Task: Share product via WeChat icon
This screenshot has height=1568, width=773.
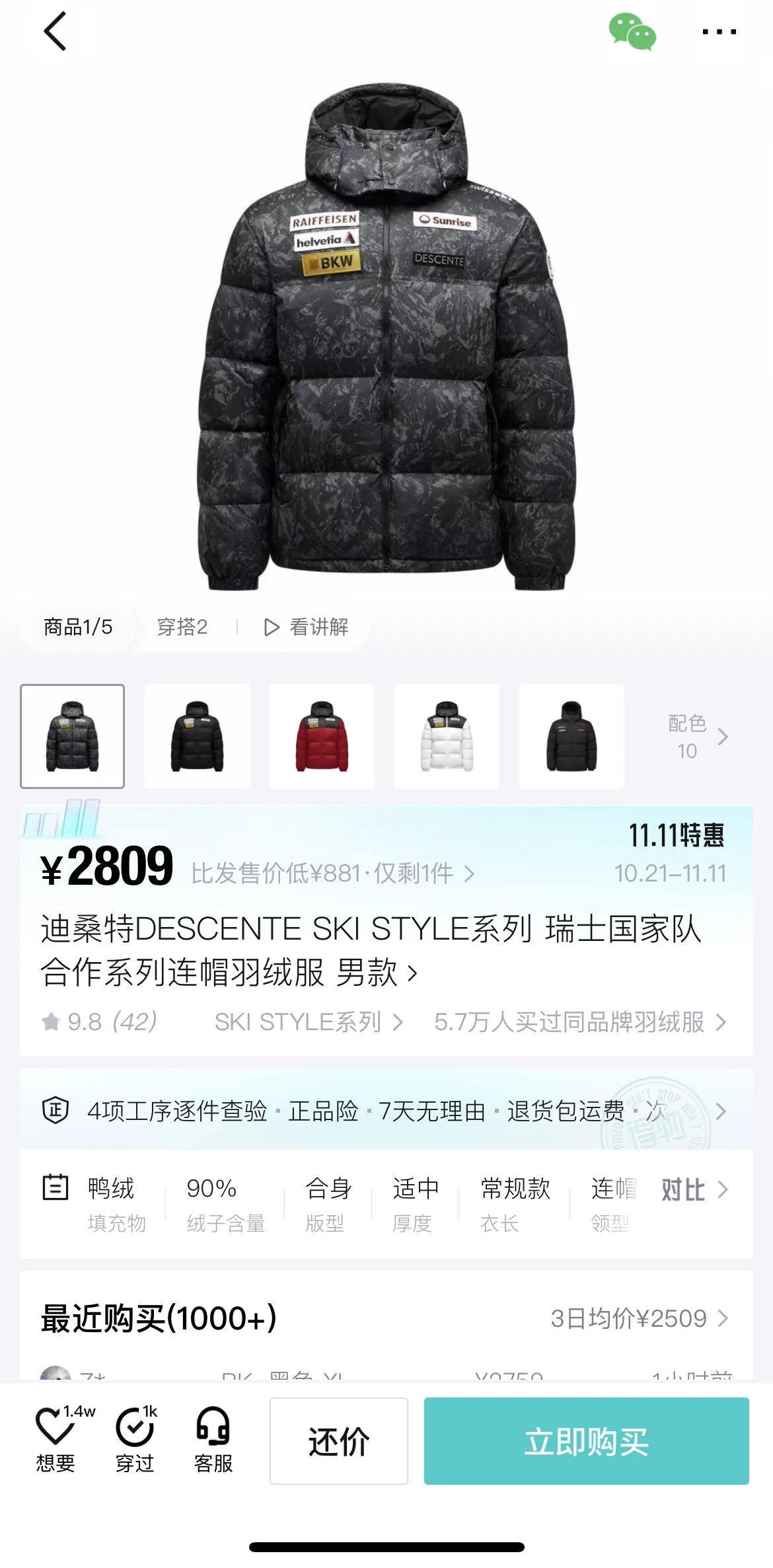Action: 632,32
